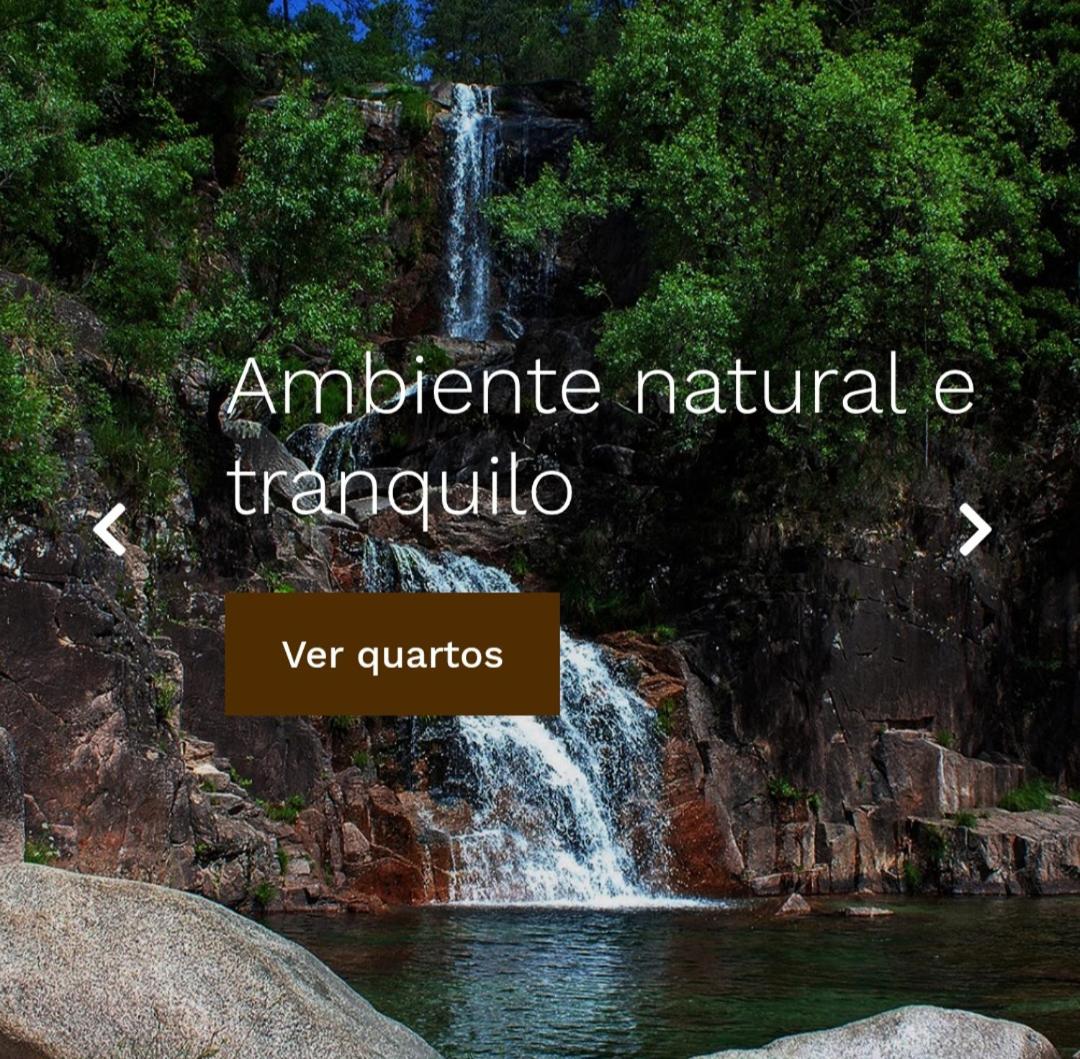Tap the Ver quartos button

pos(392,654)
